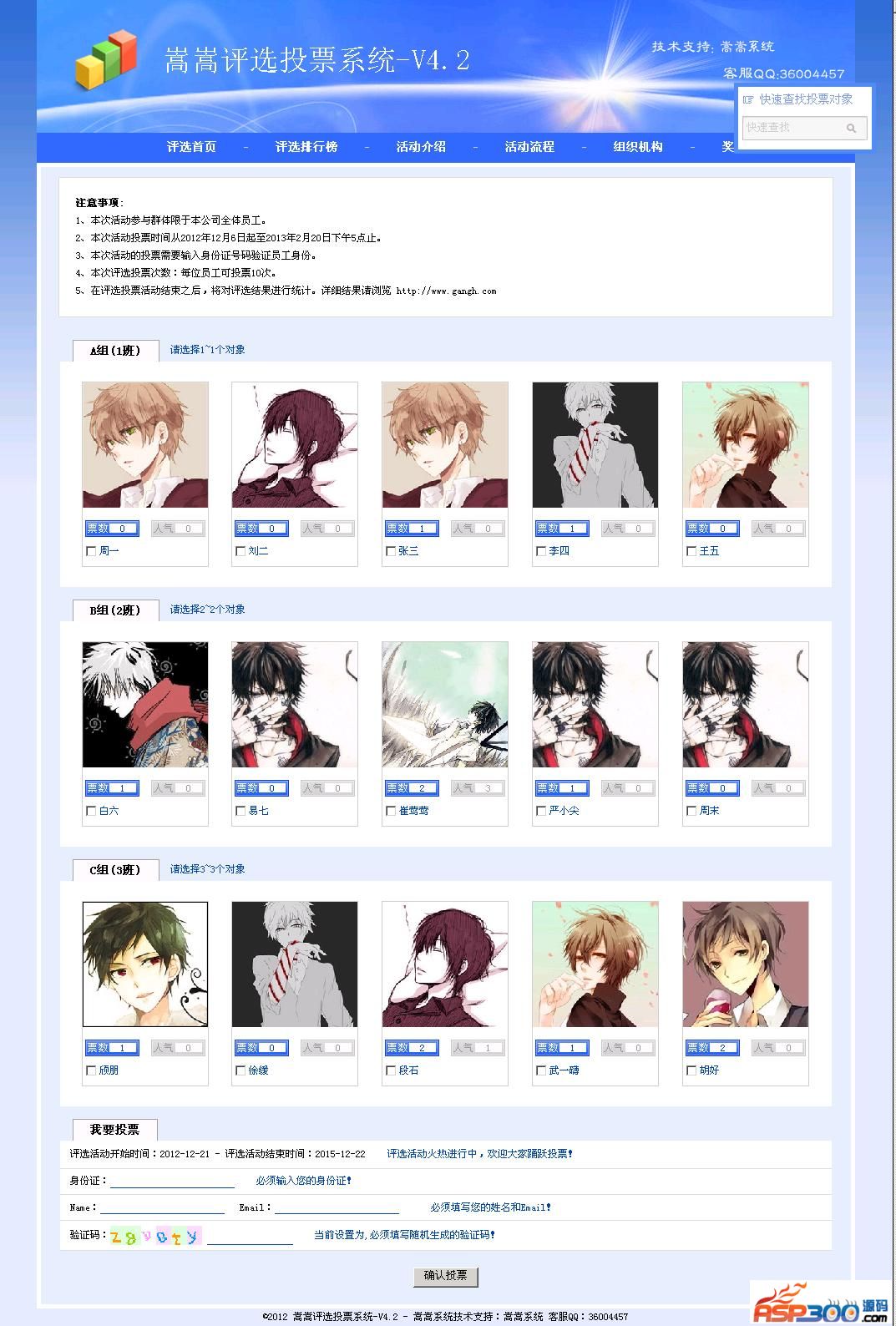Tap the magnifier icon in quick search
This screenshot has height=1326, width=896.
pos(851,128)
